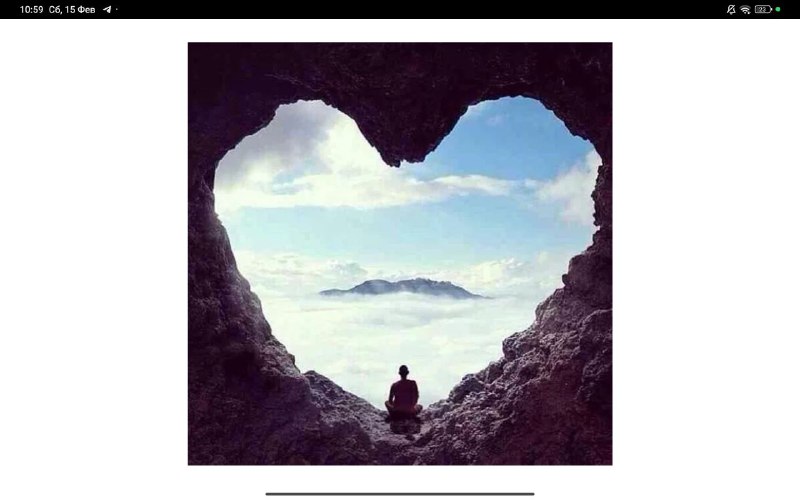This screenshot has width=800, height=500.
Task: Tap the heart-cave photo to show viewer controls
Action: [x=400, y=253]
